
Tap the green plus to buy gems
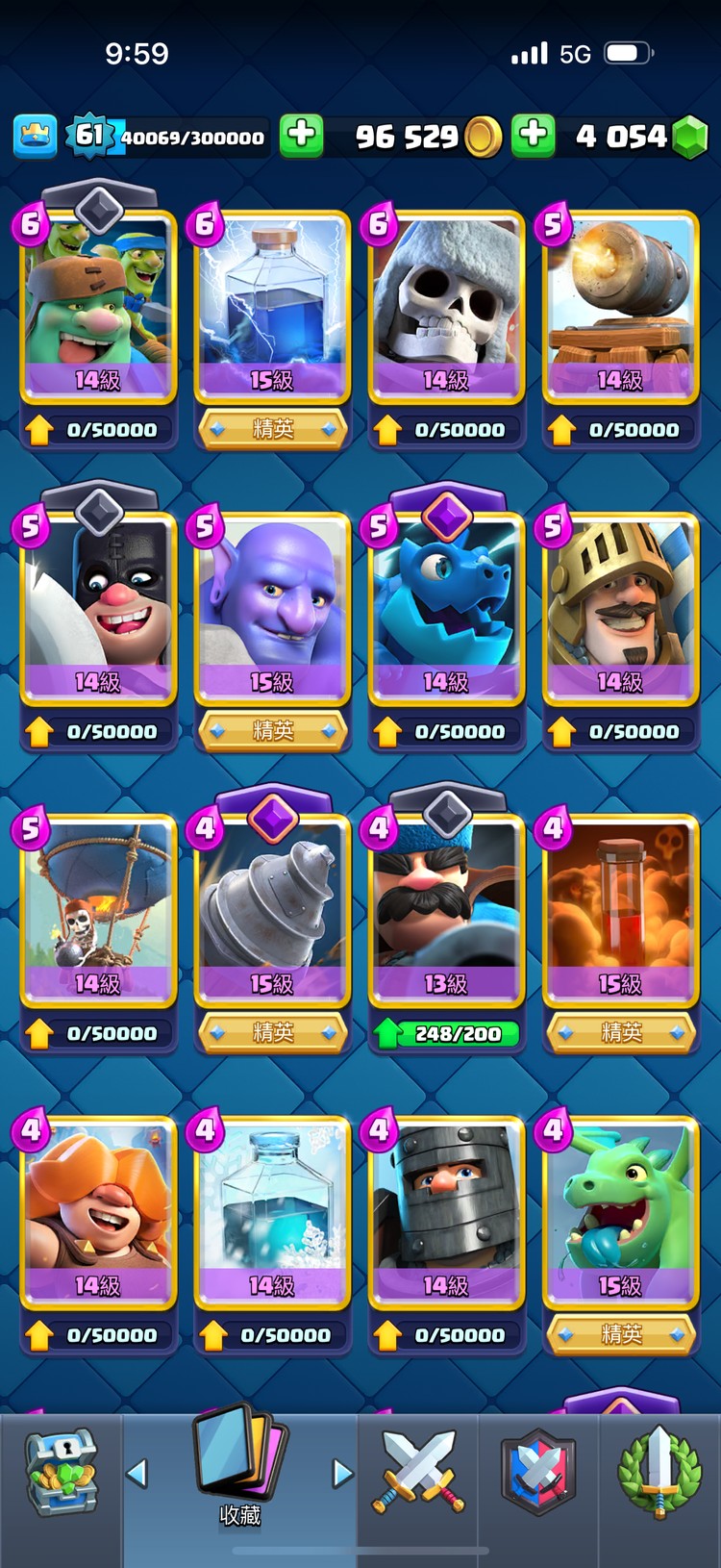click(534, 135)
